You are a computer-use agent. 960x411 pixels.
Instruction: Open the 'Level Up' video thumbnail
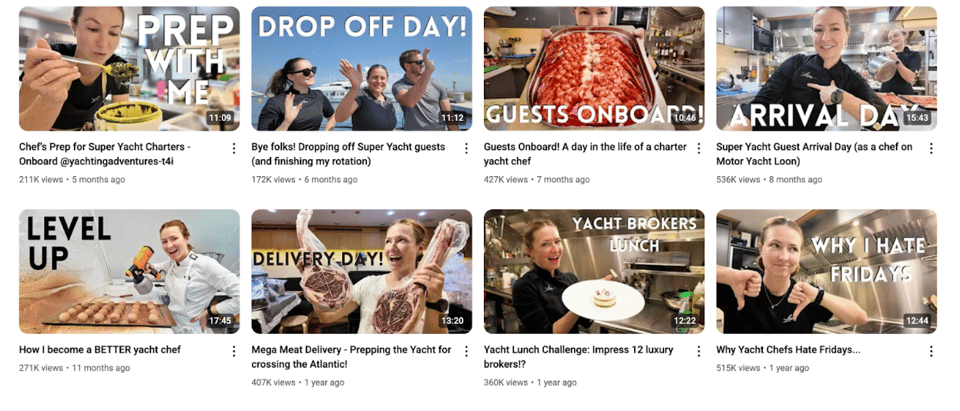pos(129,271)
